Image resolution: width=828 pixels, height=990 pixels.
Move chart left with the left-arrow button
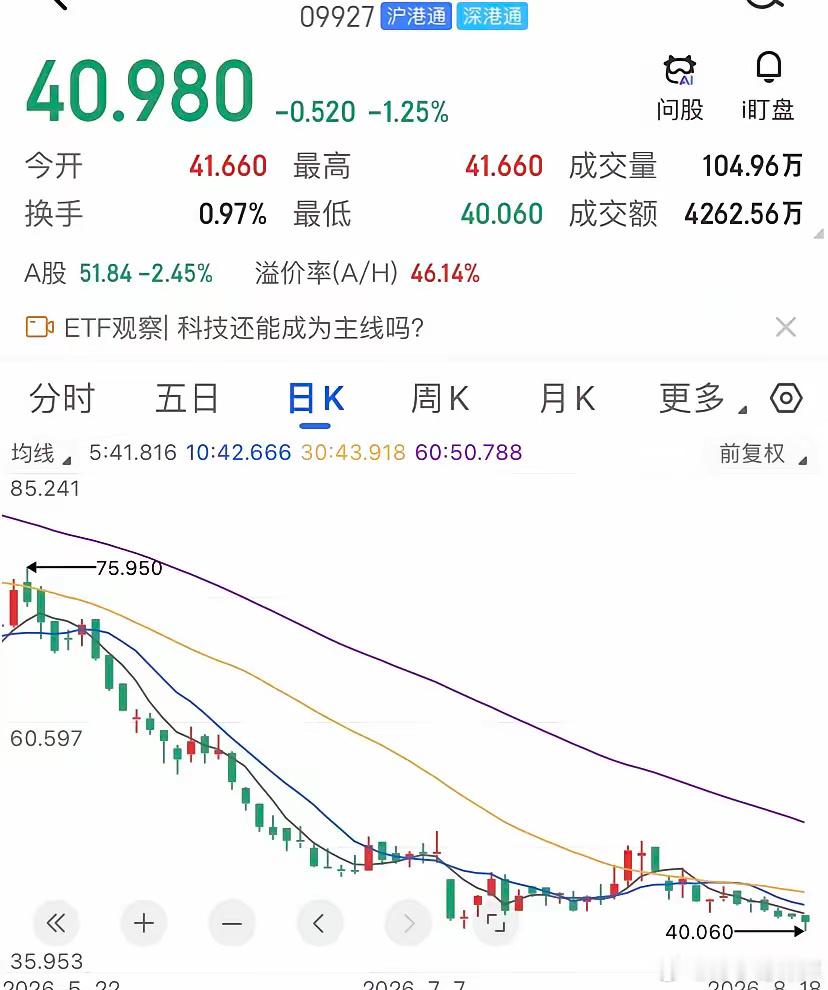tap(320, 924)
